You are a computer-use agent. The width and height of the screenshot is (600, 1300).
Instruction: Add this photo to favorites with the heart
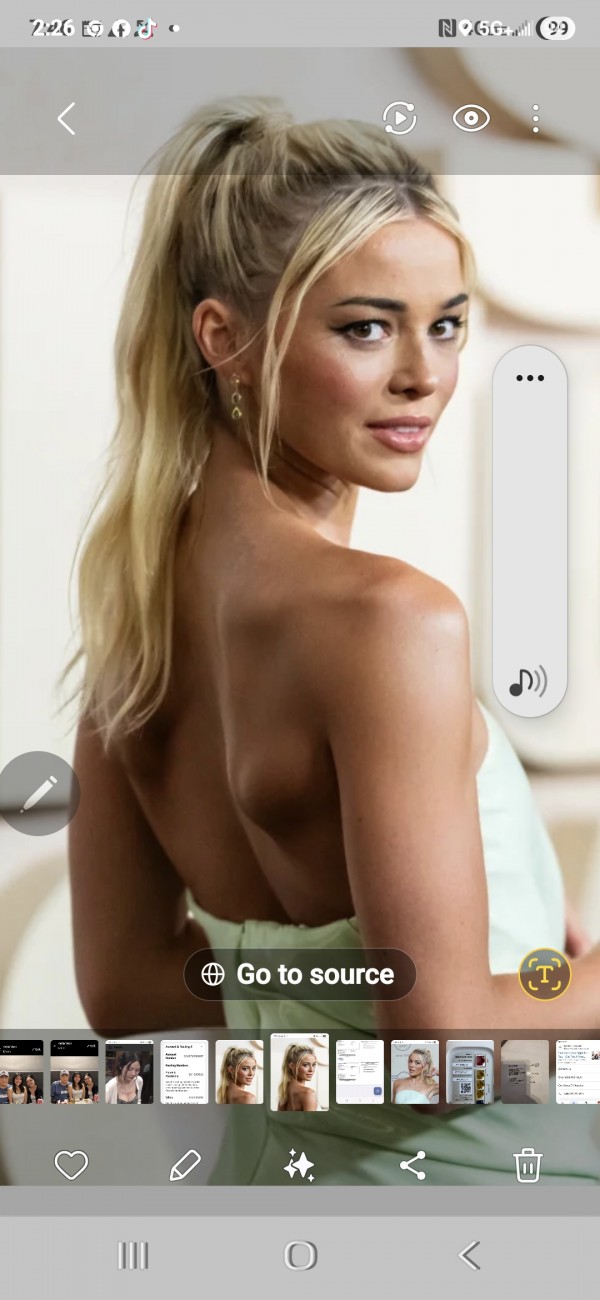71,1165
